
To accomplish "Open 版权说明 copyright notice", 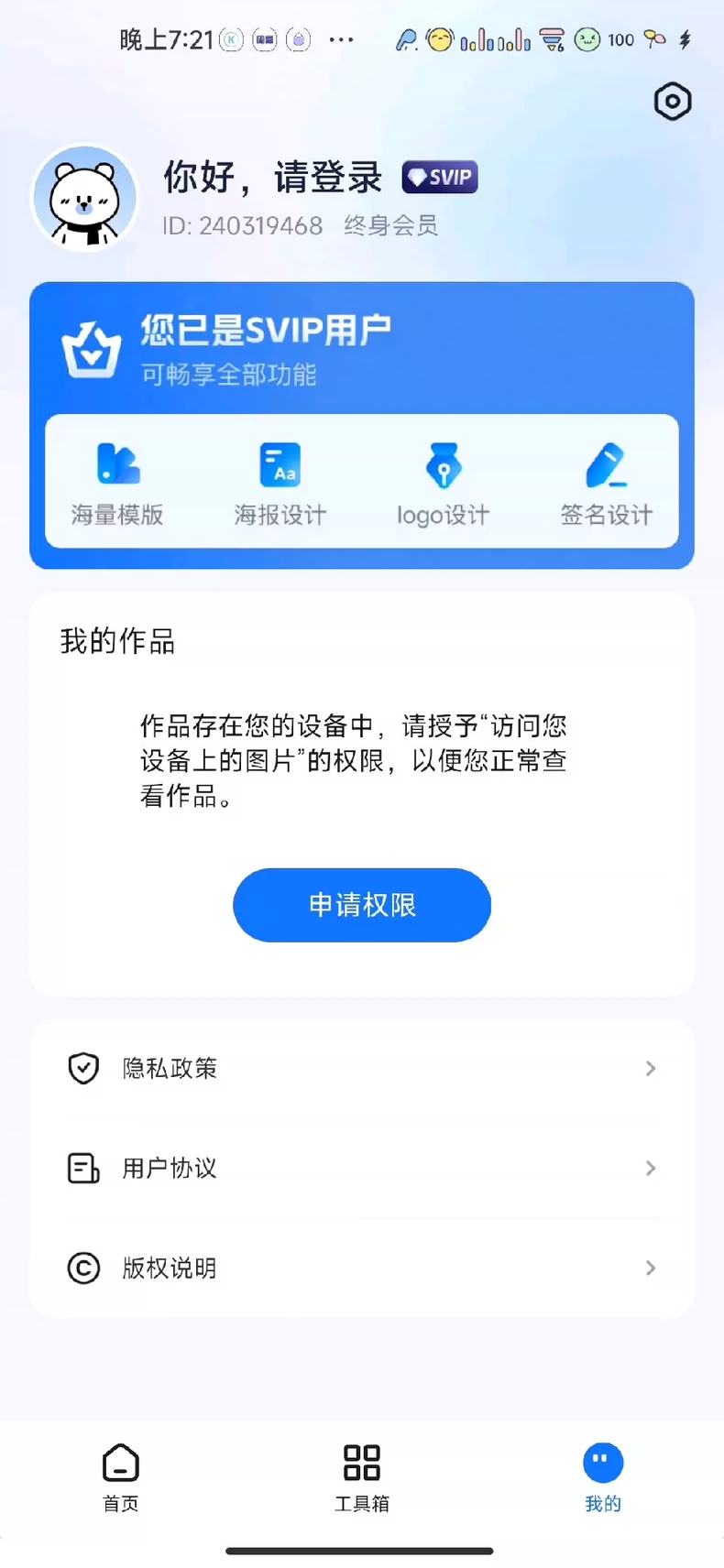I will coord(362,1268).
